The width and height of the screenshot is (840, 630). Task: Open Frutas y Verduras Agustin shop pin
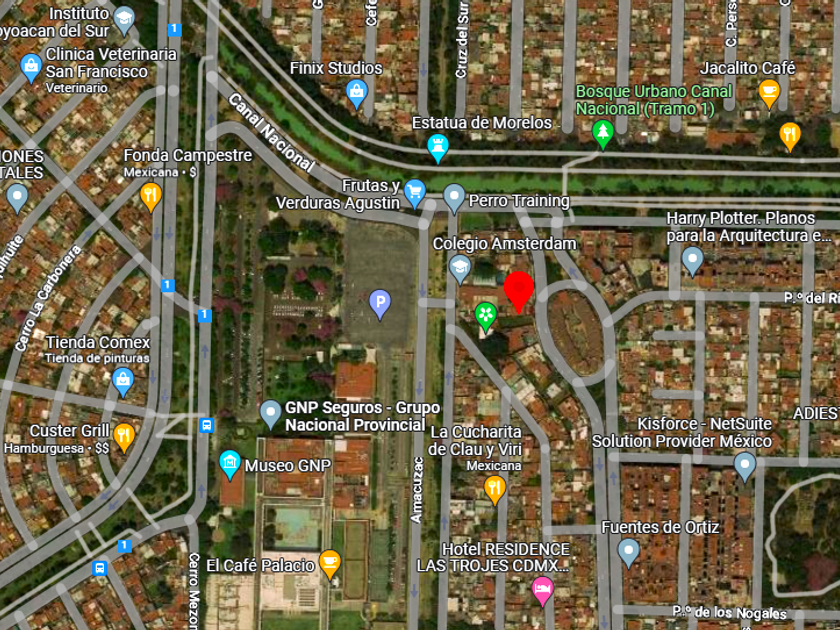pos(414,193)
